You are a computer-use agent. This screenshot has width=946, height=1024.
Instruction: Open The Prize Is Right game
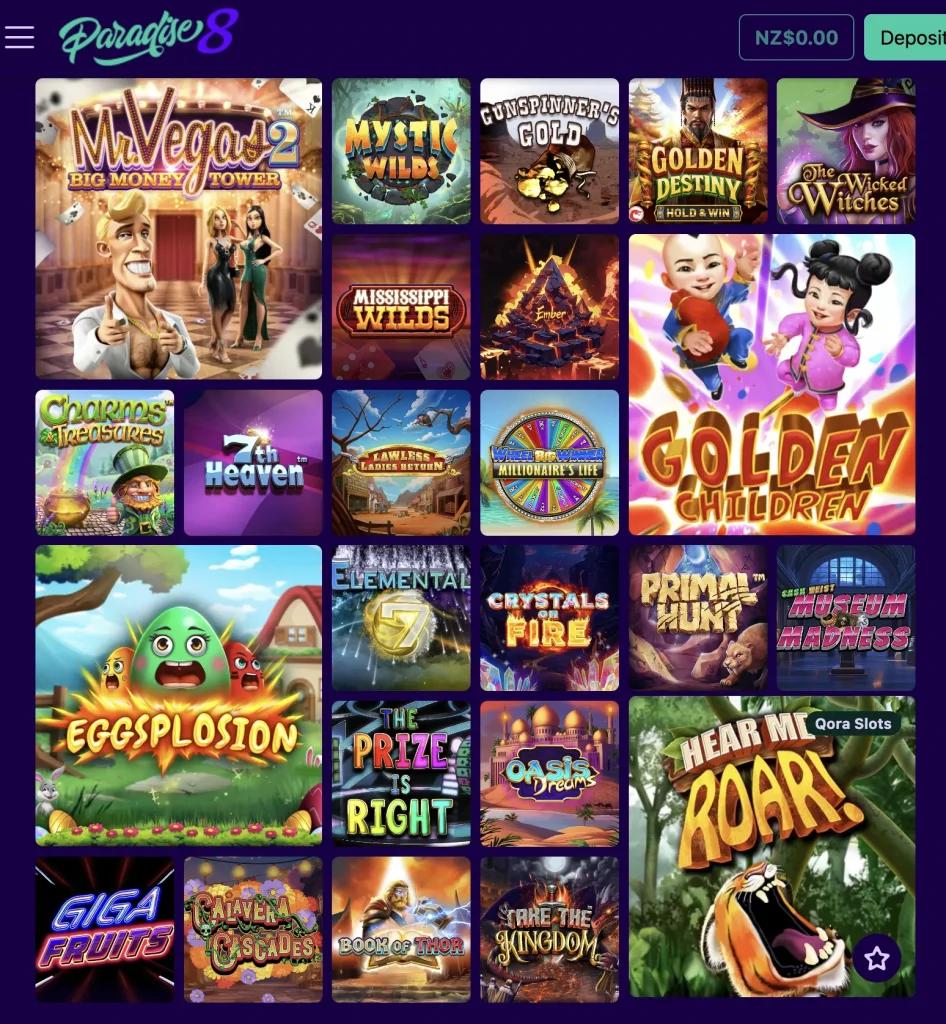[x=401, y=773]
